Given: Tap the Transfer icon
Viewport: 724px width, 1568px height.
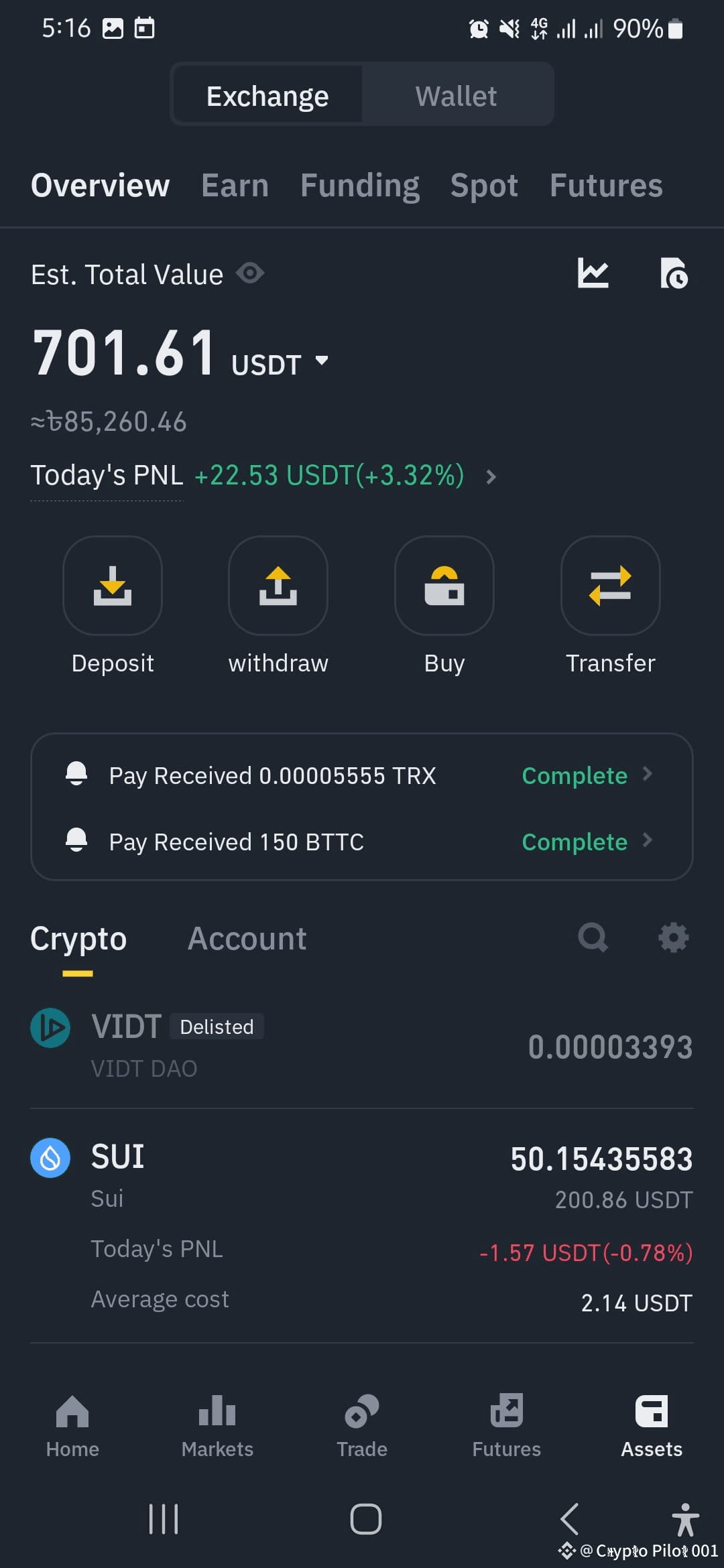Looking at the screenshot, I should click(x=610, y=585).
